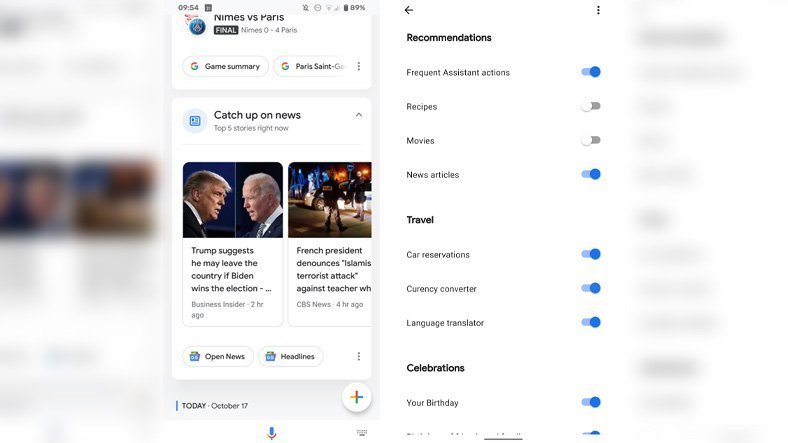Turn on Movies recommendations
The image size is (788, 443).
(x=591, y=140)
